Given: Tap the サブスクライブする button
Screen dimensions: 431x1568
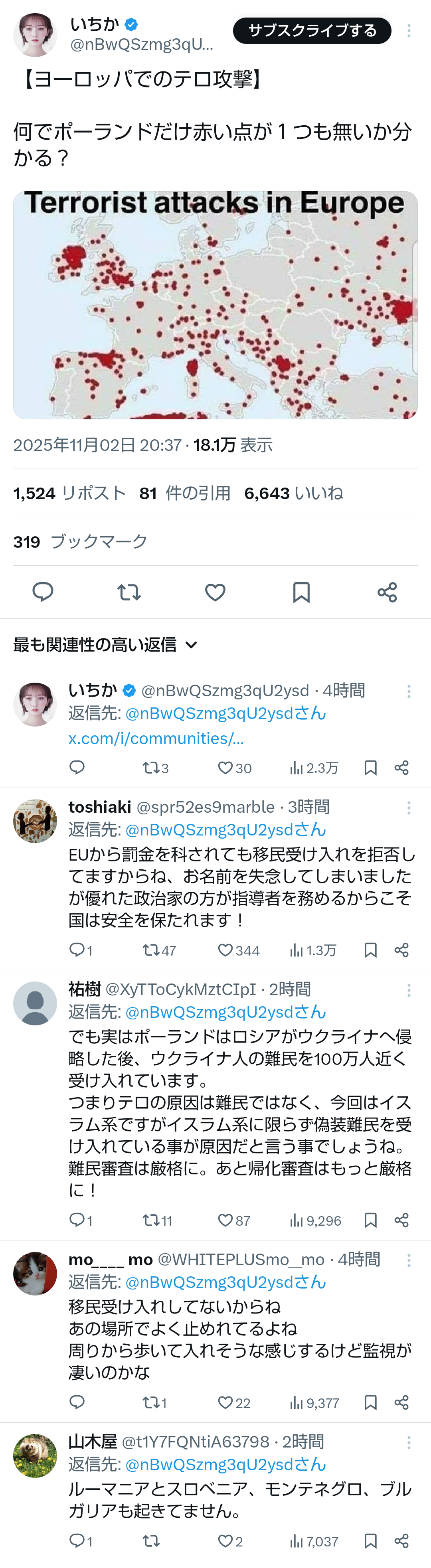Looking at the screenshot, I should tap(312, 30).
